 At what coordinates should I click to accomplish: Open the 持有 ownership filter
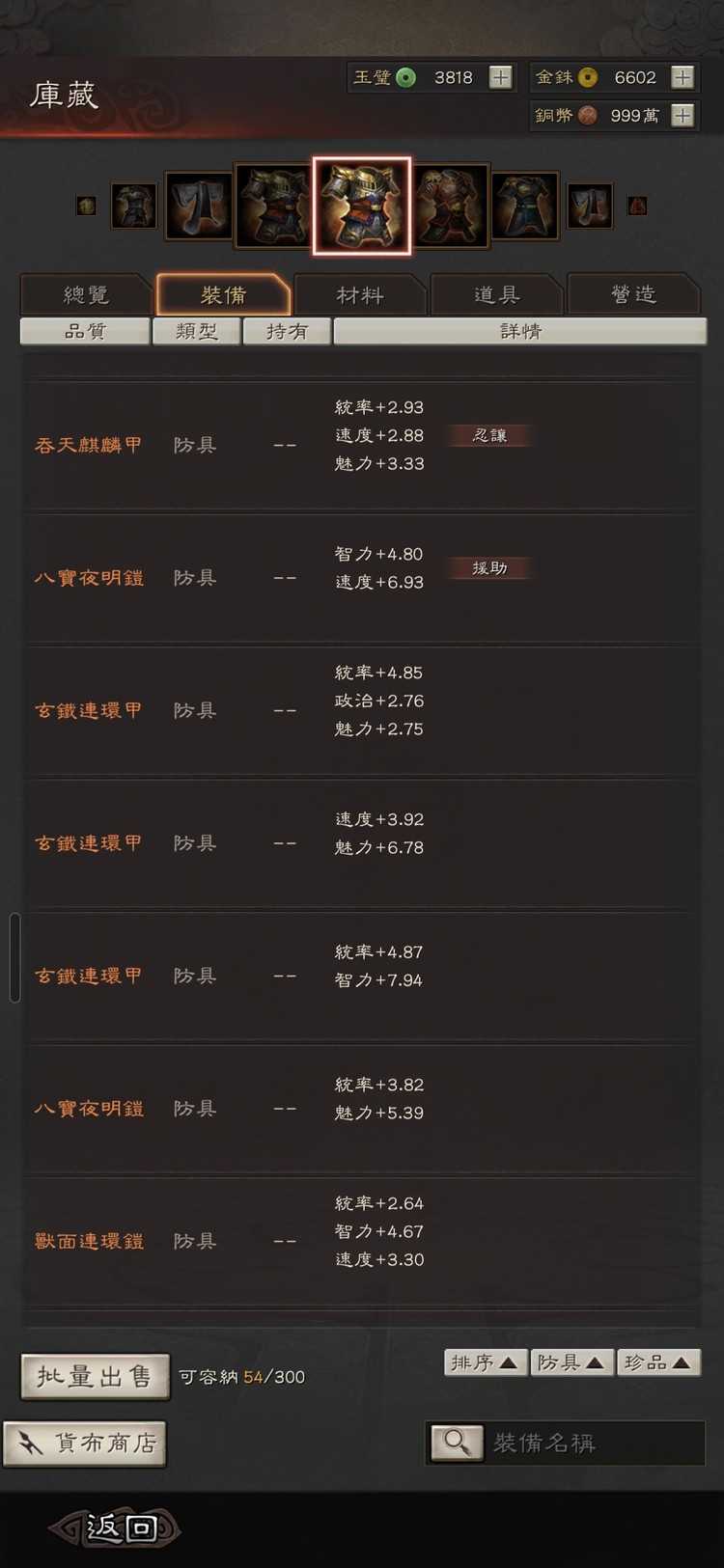click(x=287, y=331)
